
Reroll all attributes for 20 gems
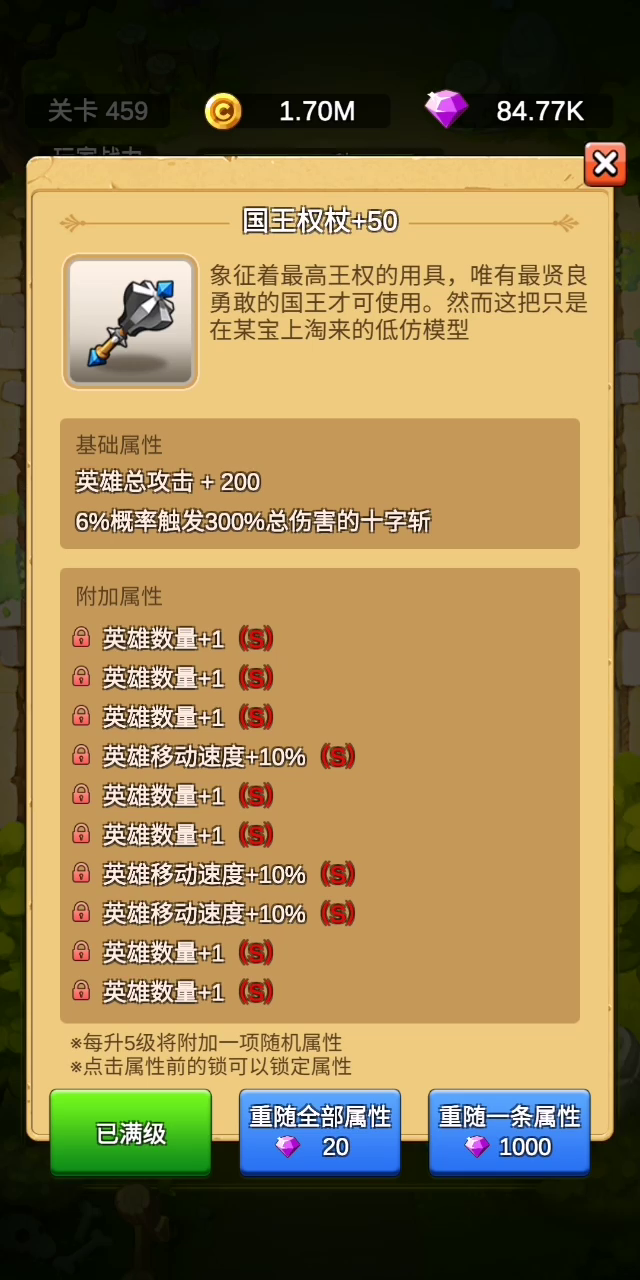click(320, 1132)
